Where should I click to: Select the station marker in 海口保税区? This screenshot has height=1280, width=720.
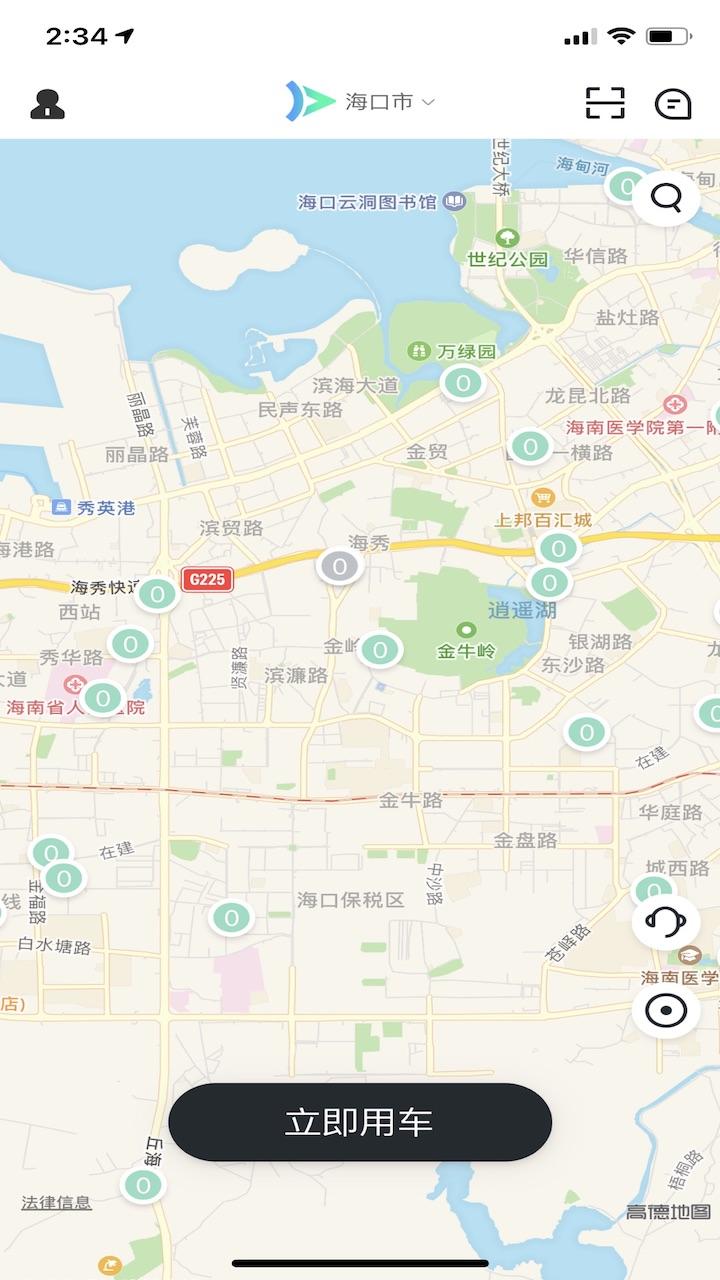click(x=231, y=917)
